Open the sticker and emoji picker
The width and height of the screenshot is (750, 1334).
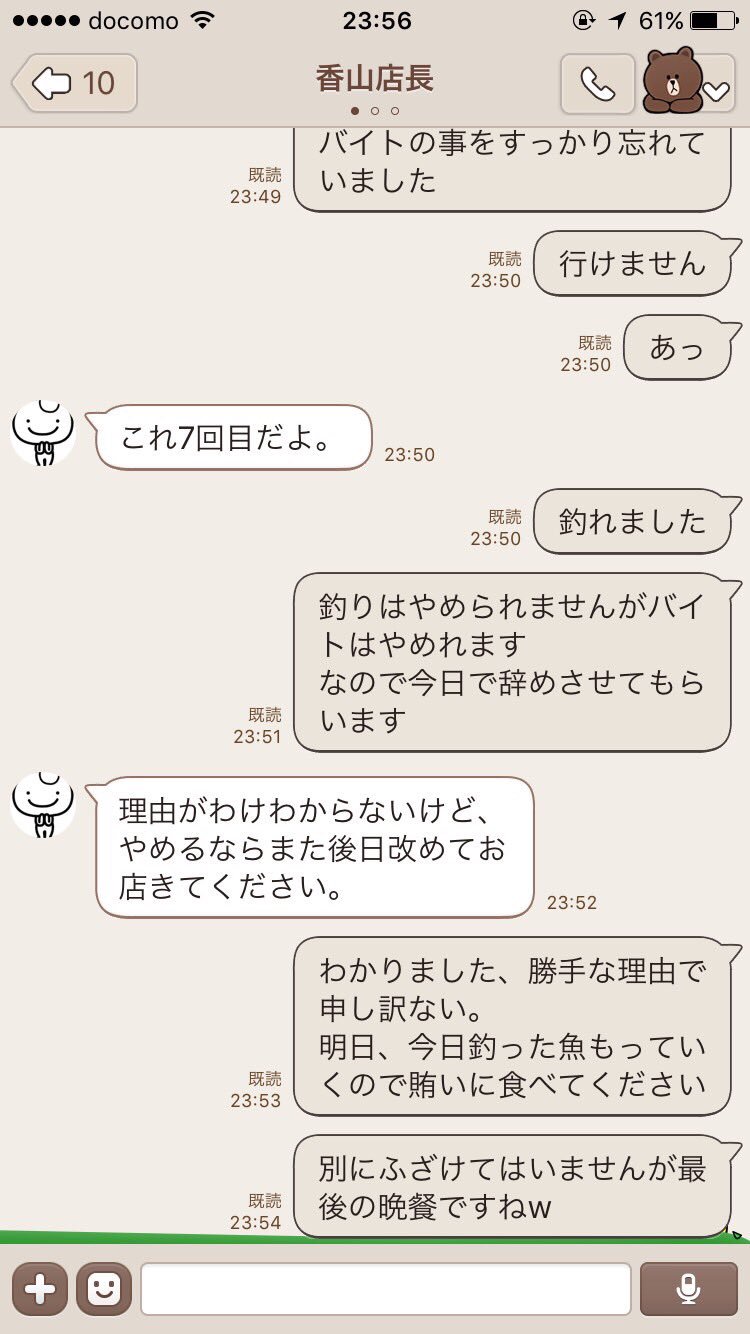(104, 1289)
